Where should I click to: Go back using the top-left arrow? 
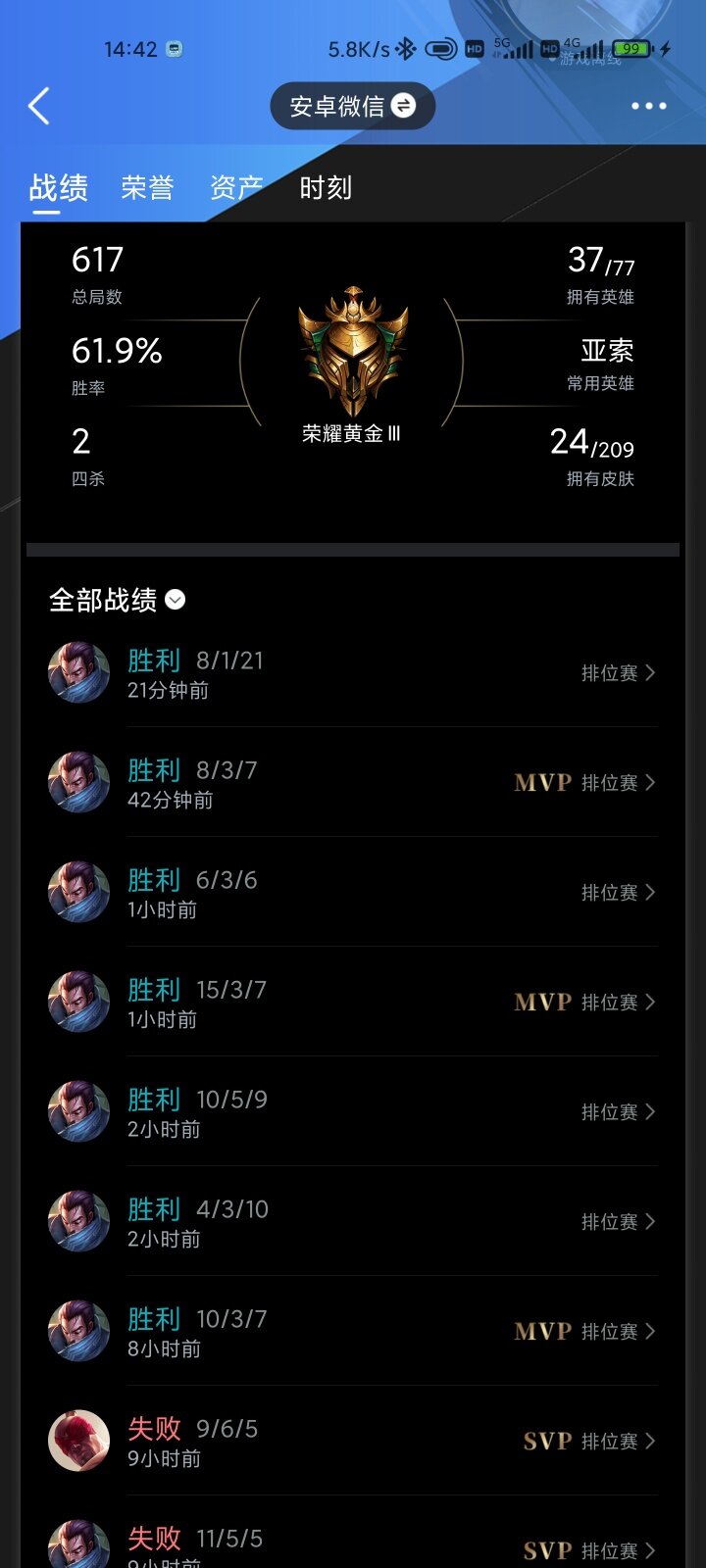tap(39, 106)
